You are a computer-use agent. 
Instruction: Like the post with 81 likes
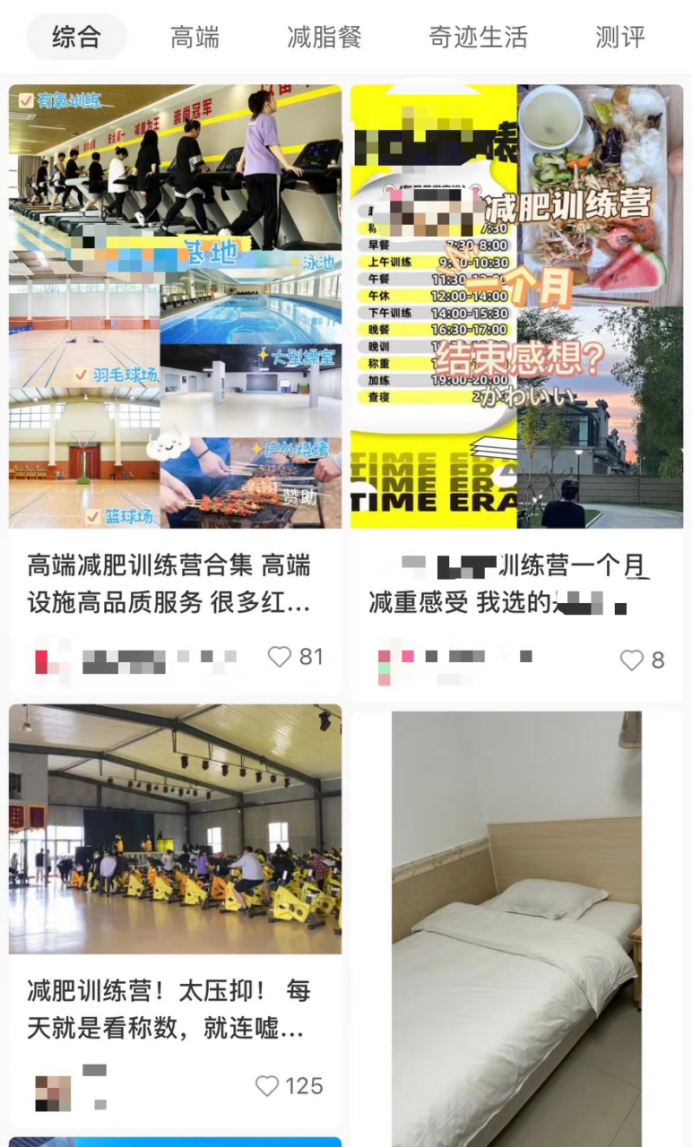280,657
